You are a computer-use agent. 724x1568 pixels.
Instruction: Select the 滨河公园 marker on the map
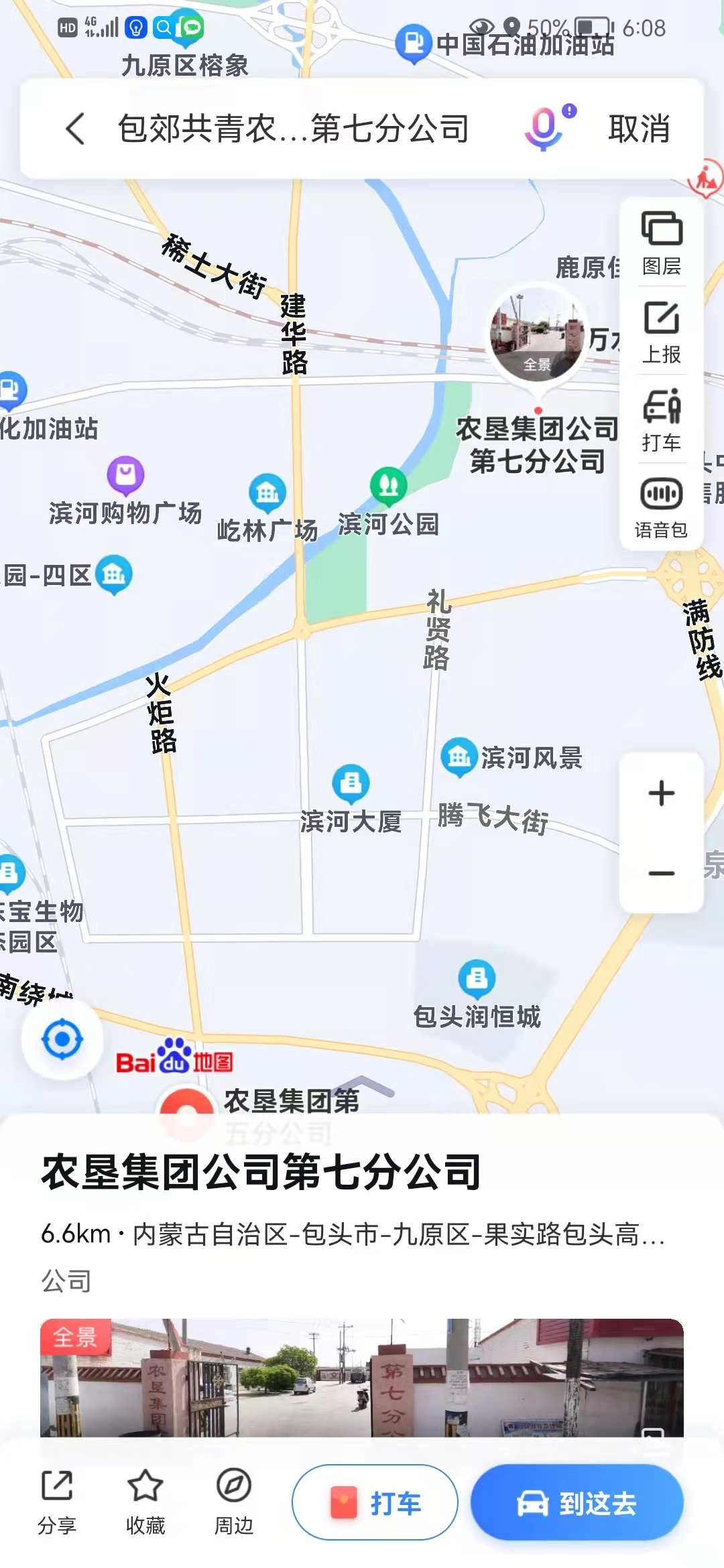click(389, 485)
